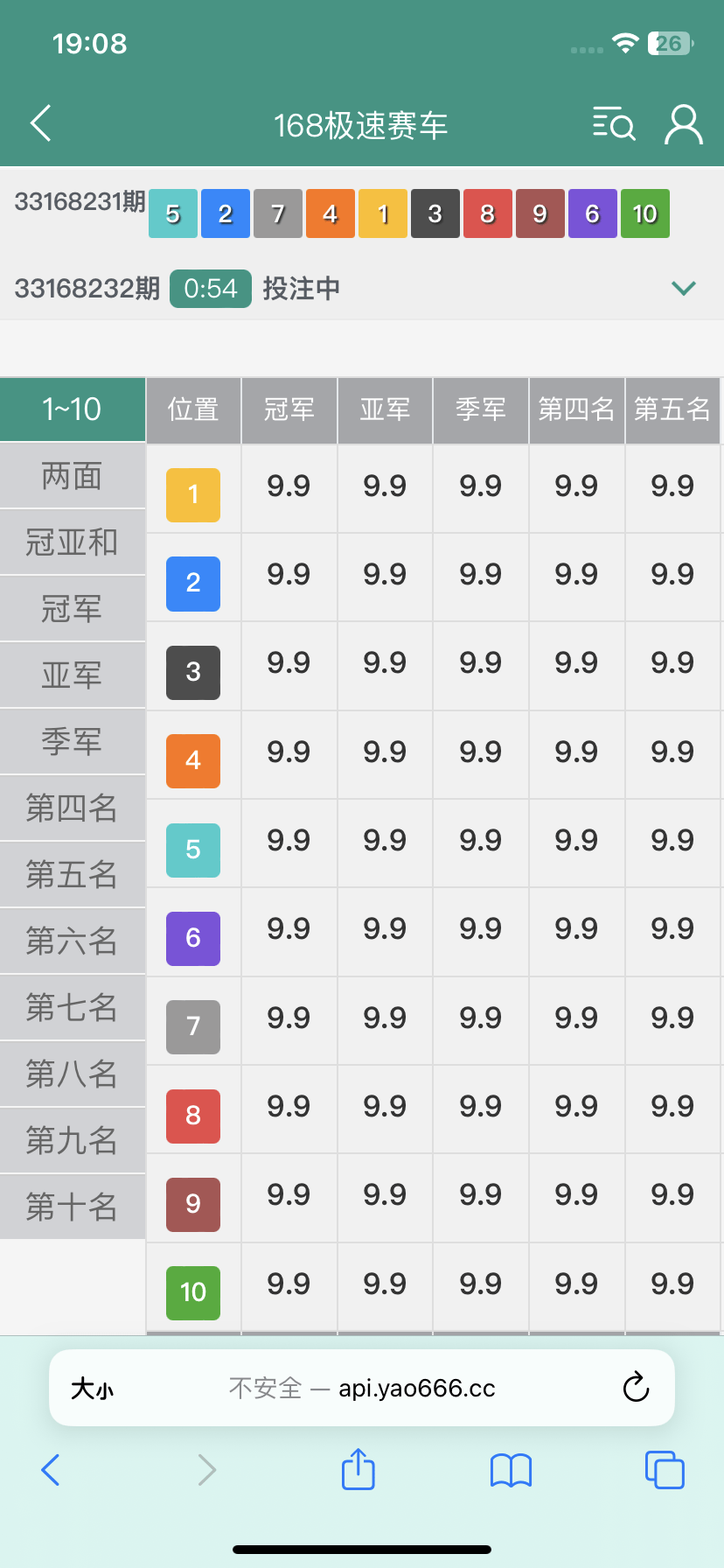Open the user profile icon

(x=683, y=124)
